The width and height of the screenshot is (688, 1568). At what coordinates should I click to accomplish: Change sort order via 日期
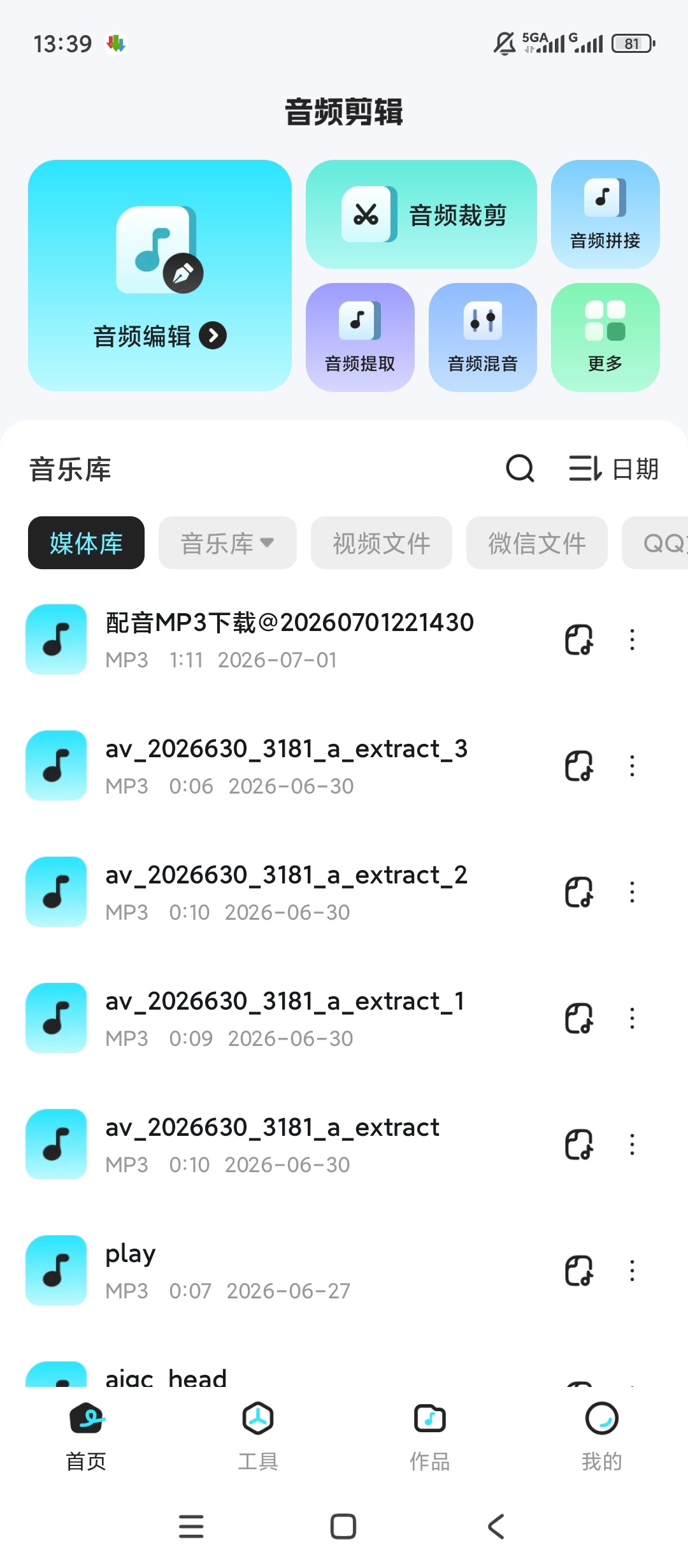coord(614,469)
